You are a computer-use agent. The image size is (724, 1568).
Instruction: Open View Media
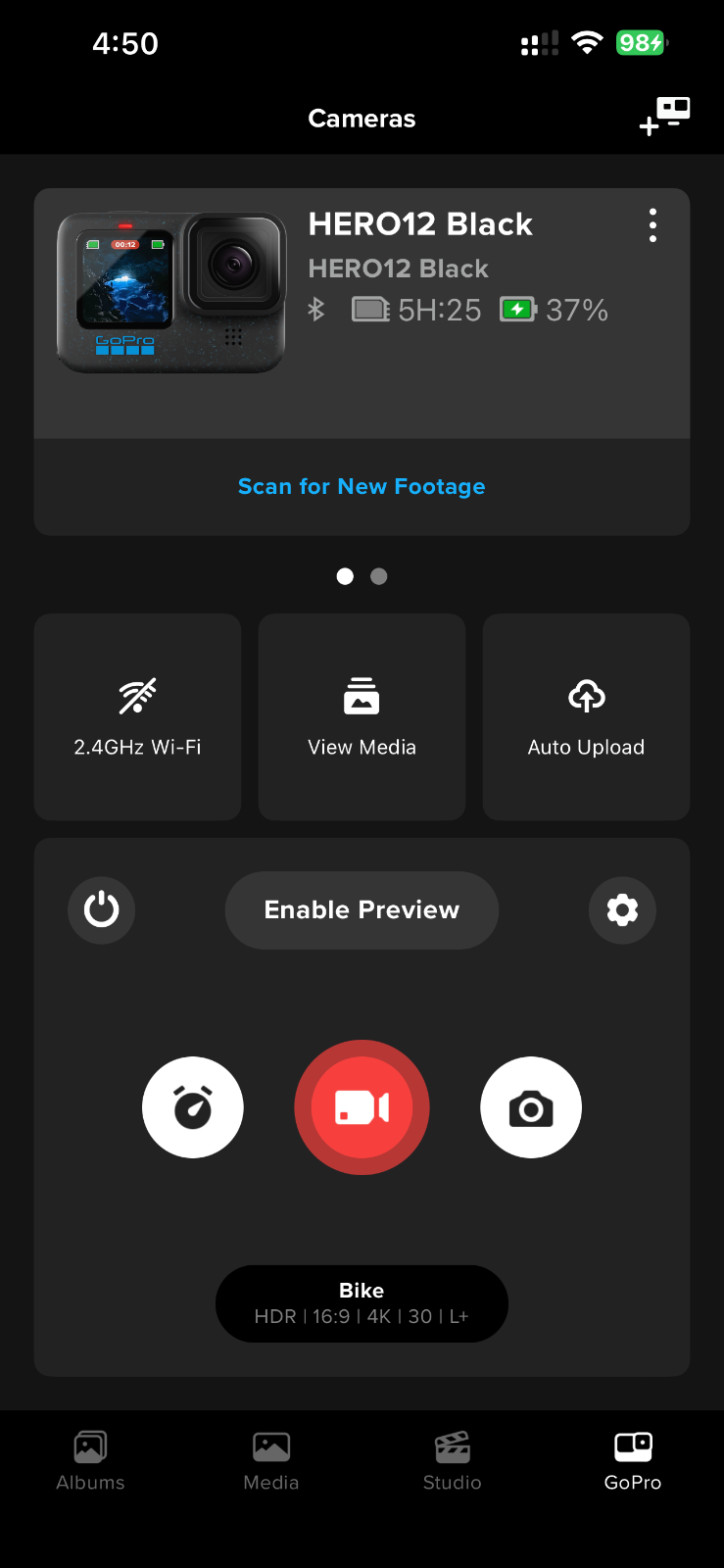362,717
